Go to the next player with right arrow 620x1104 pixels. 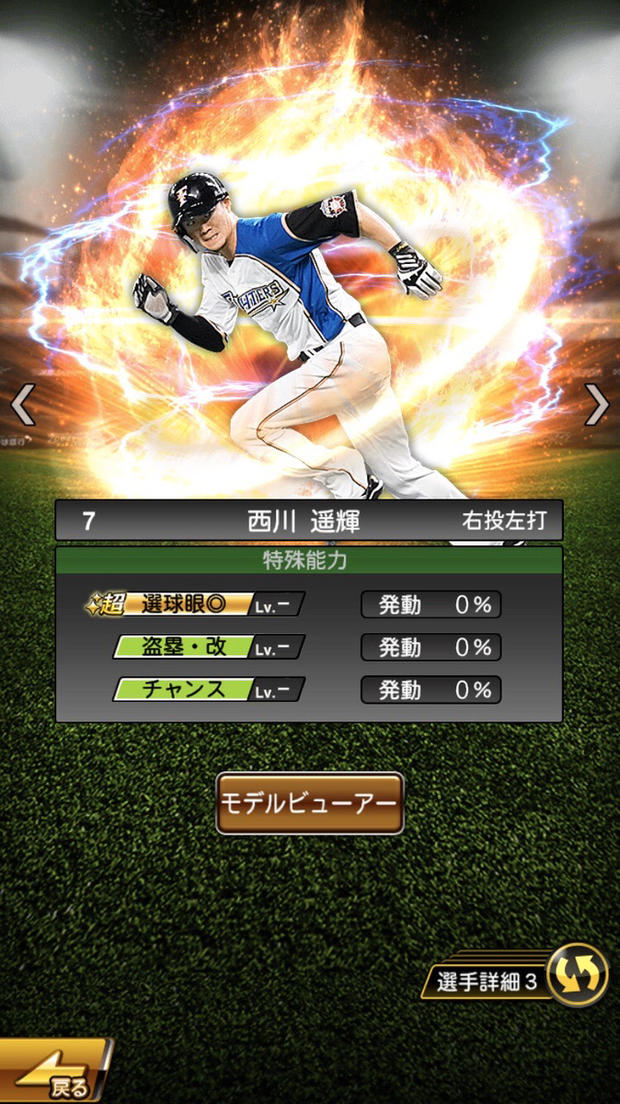point(597,405)
